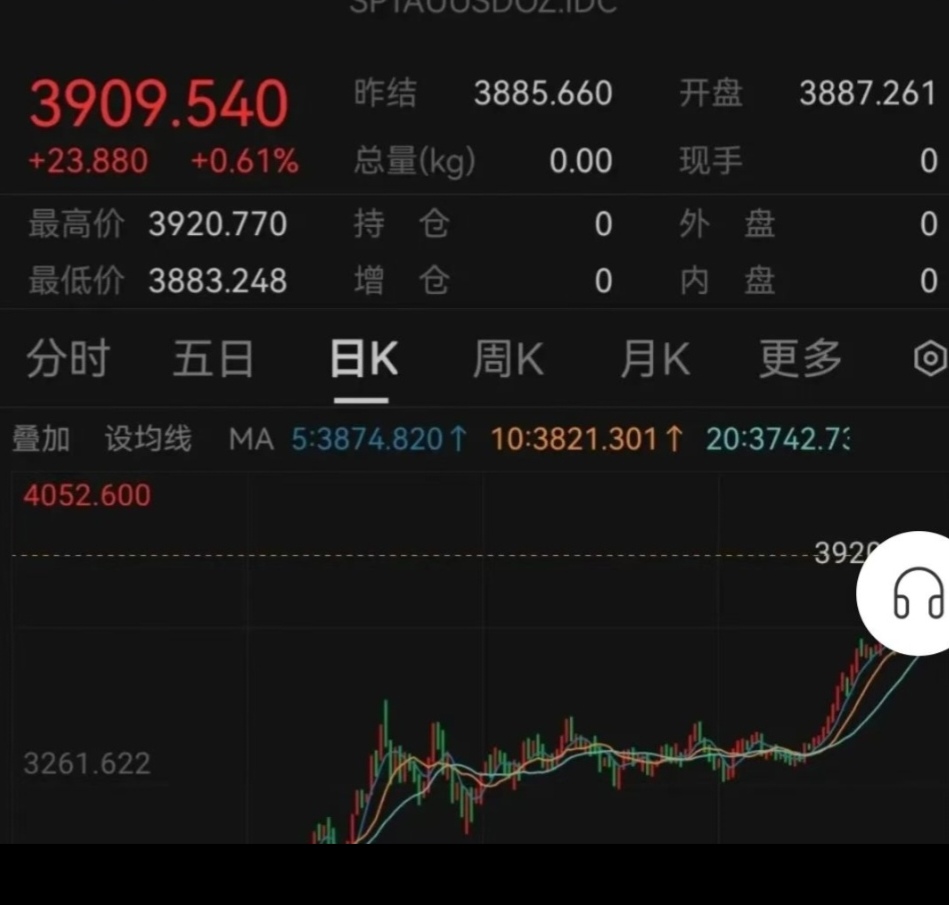Tap 叠加 to overlay another chart

coord(41,439)
